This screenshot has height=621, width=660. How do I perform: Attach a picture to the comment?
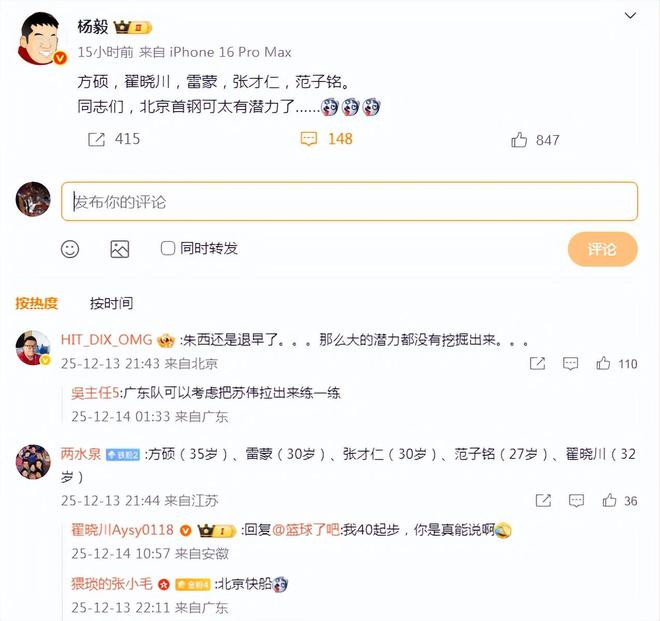[x=119, y=249]
